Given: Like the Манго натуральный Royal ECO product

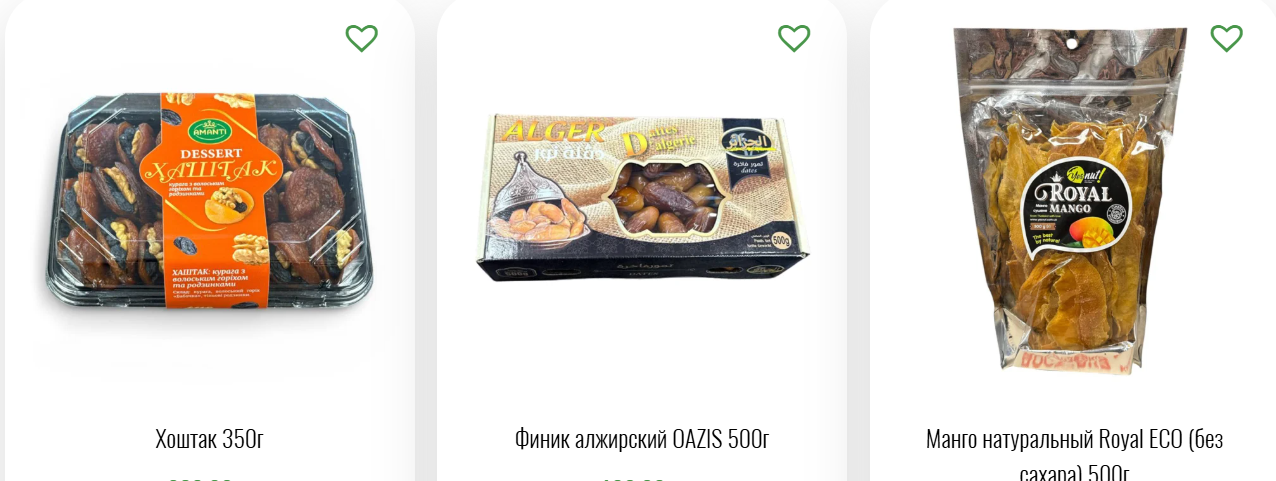Looking at the screenshot, I should click(x=1226, y=38).
